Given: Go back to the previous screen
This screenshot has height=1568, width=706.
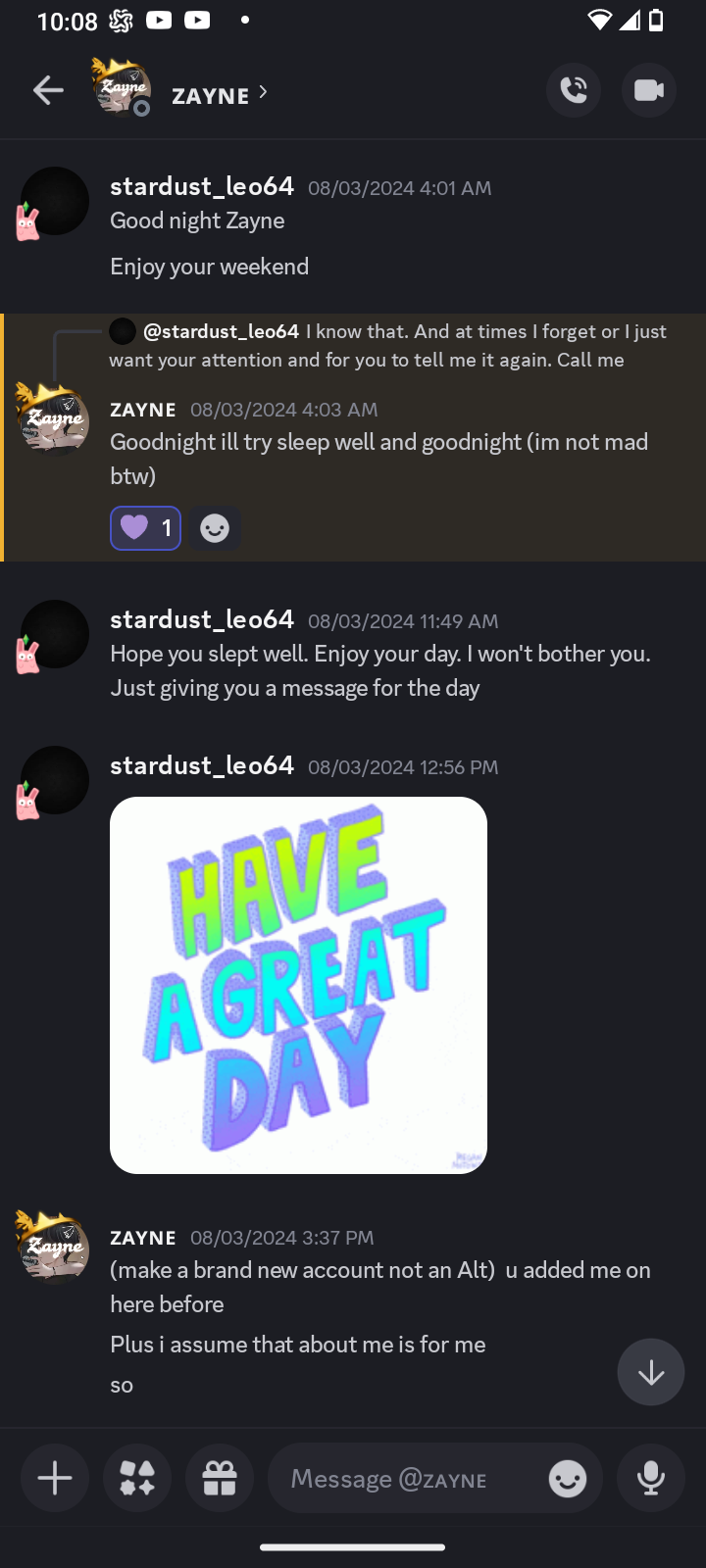Looking at the screenshot, I should coord(48,91).
